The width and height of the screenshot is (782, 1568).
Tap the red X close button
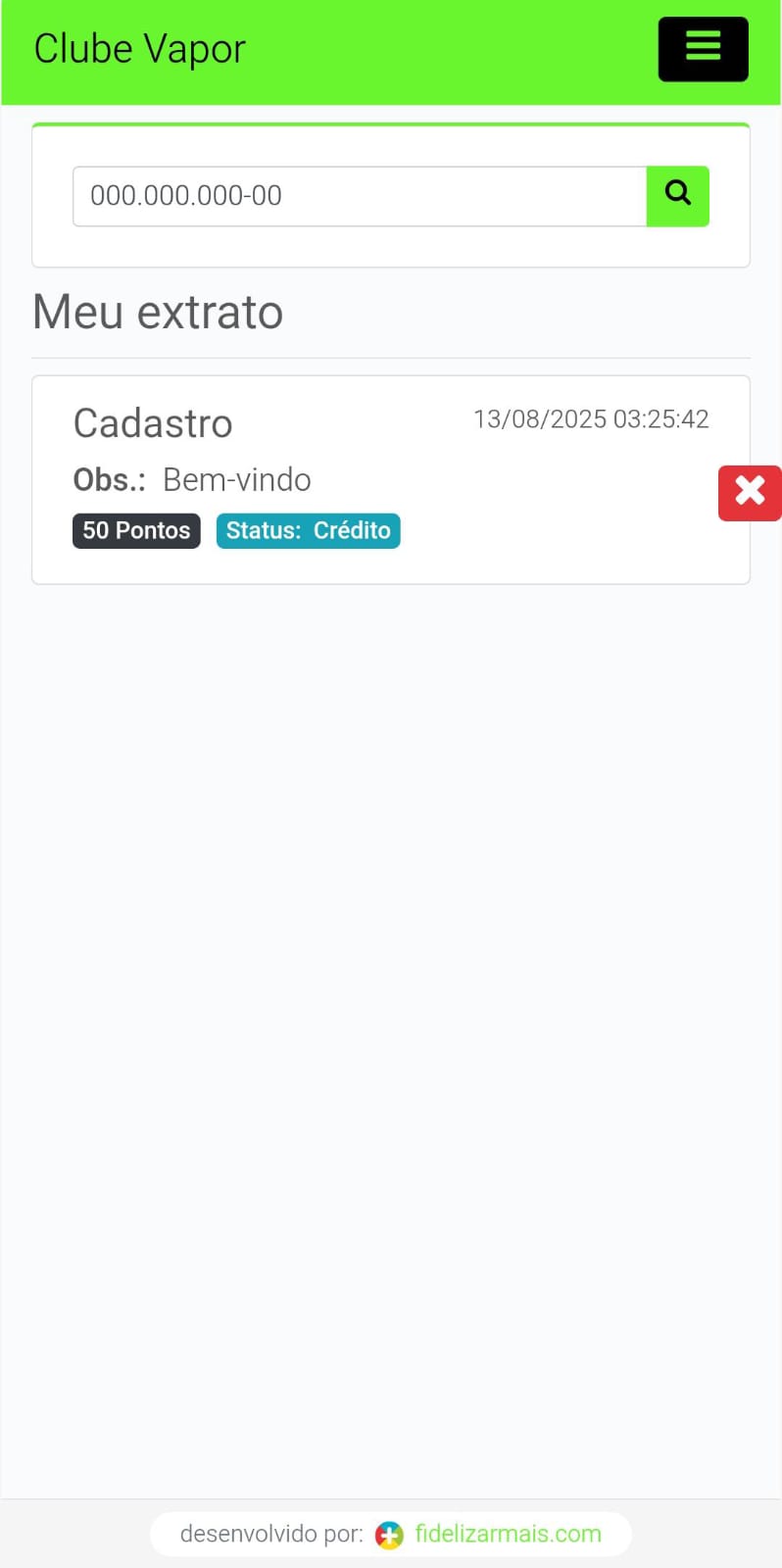[x=750, y=493]
